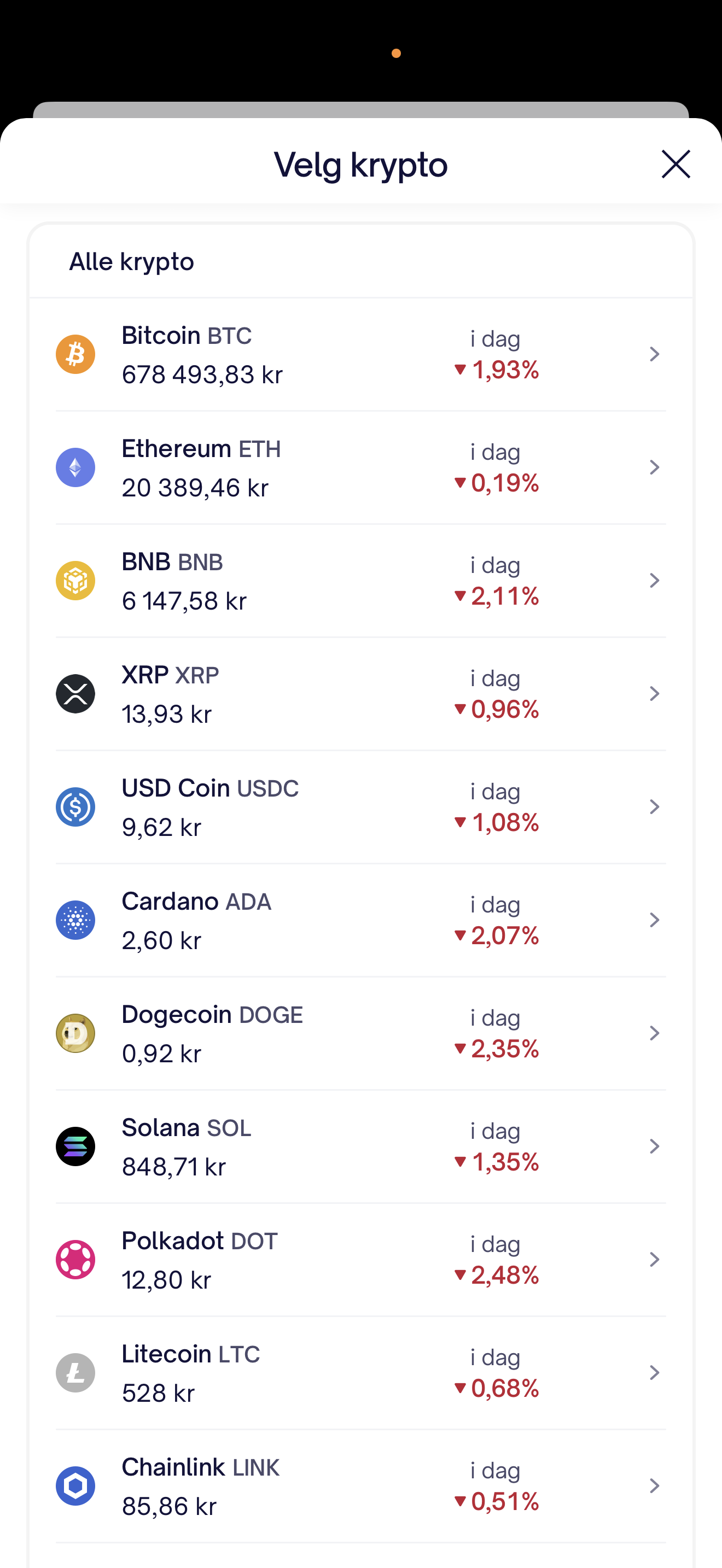This screenshot has width=722, height=1568.
Task: Click the USD Coin dollar icon
Action: [x=75, y=806]
